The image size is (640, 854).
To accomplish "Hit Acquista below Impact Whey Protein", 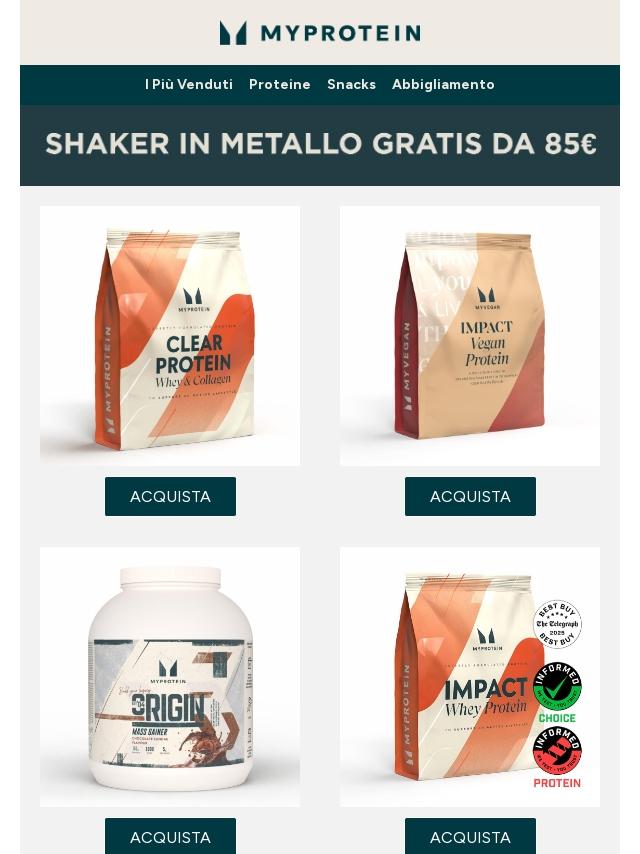I will 470,836.
